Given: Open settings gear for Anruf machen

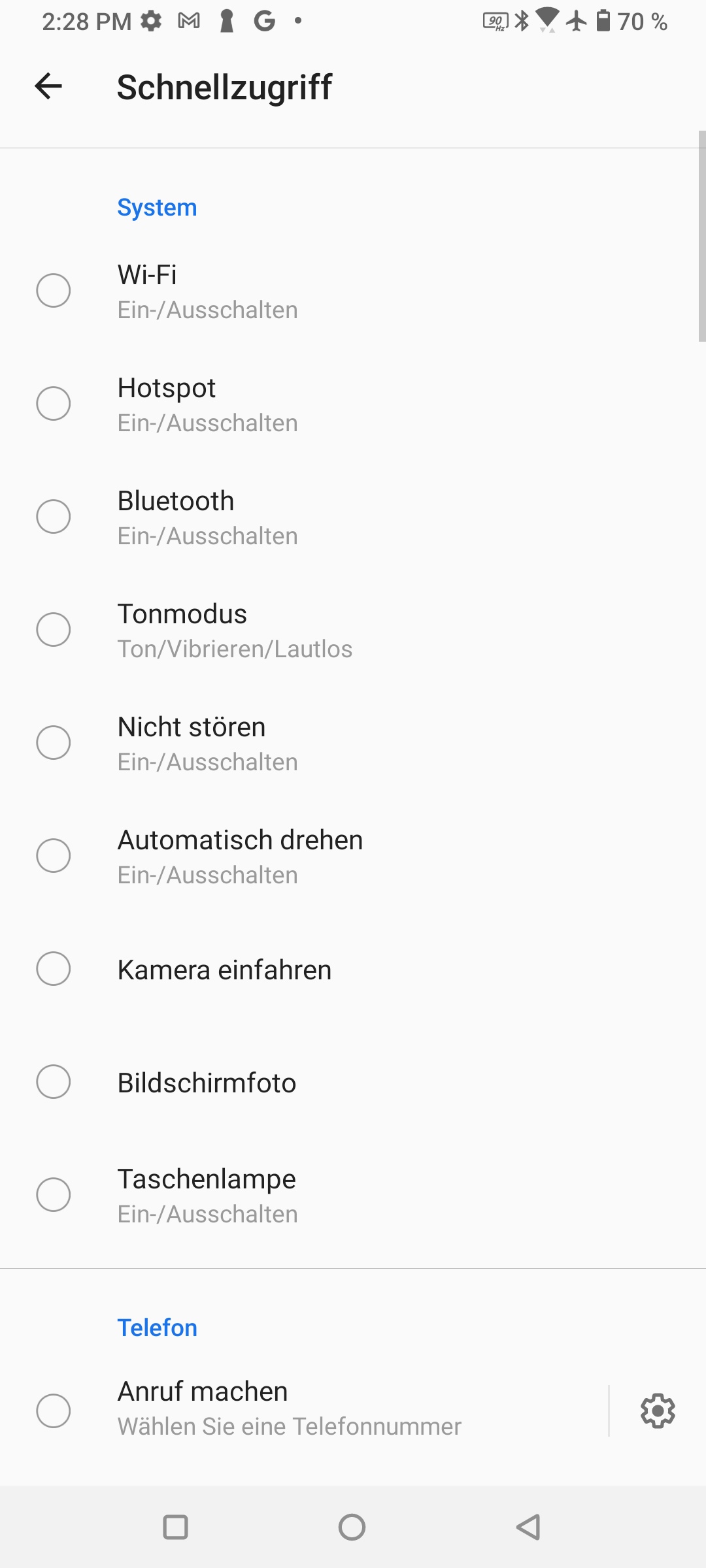Looking at the screenshot, I should [x=658, y=1411].
